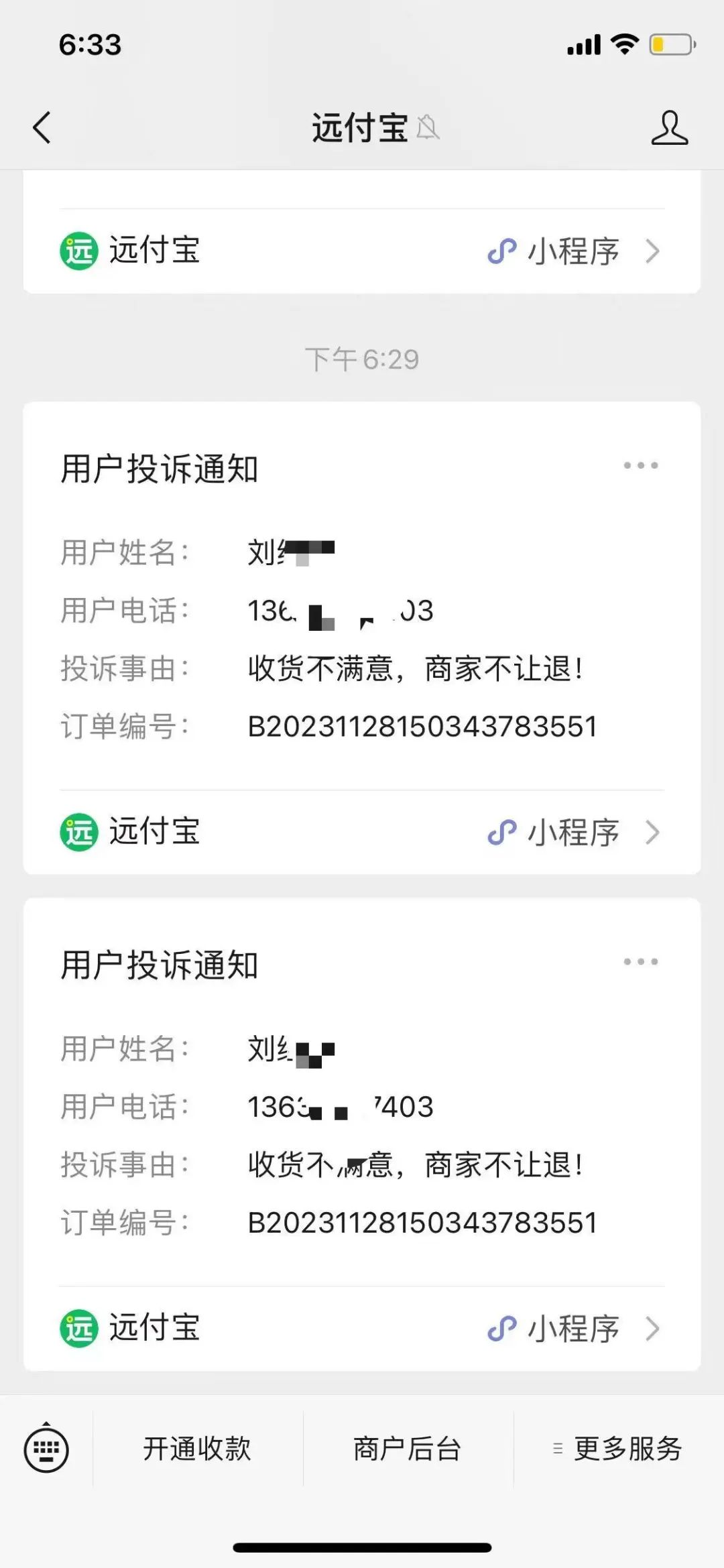The image size is (724, 1568).
Task: Go back from the 远付宝 chat
Action: pyautogui.click(x=42, y=127)
